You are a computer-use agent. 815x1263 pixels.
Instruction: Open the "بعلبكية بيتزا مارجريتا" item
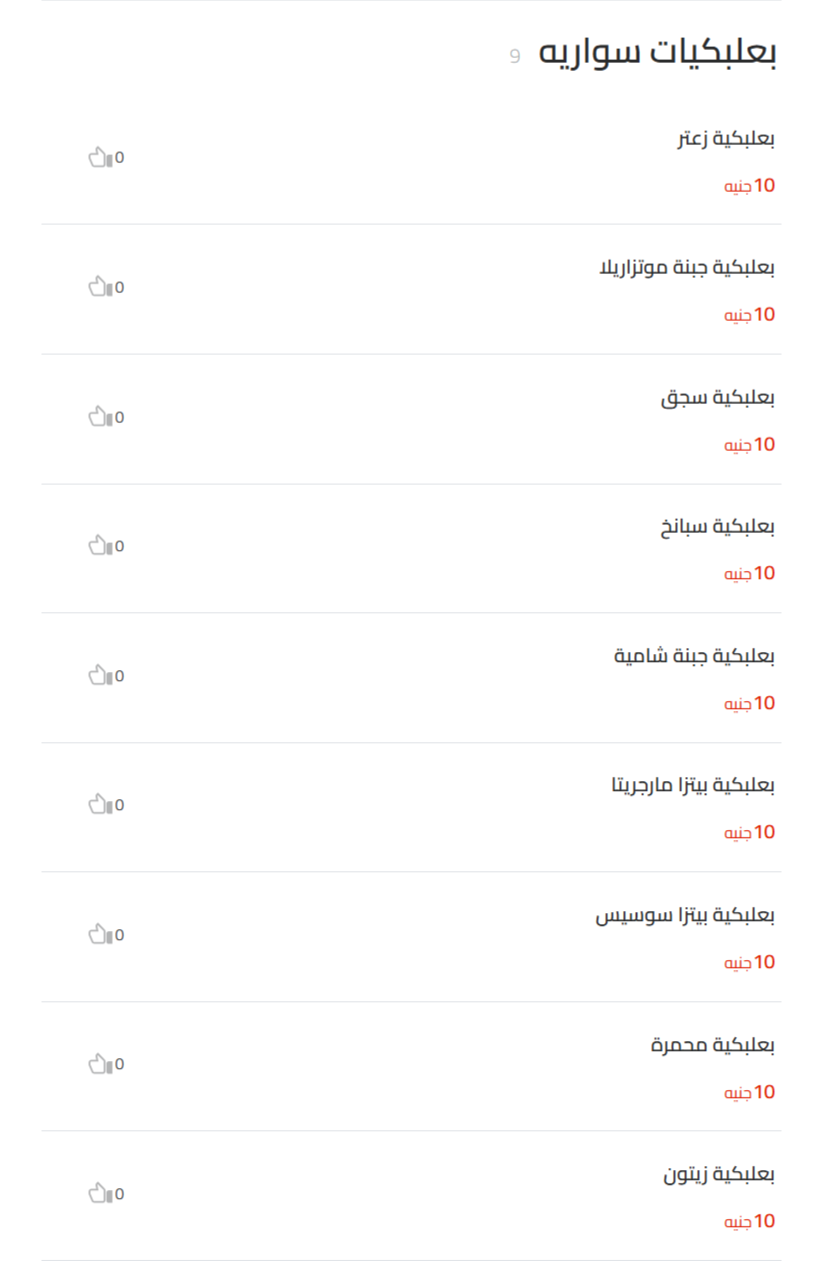pyautogui.click(x=687, y=785)
